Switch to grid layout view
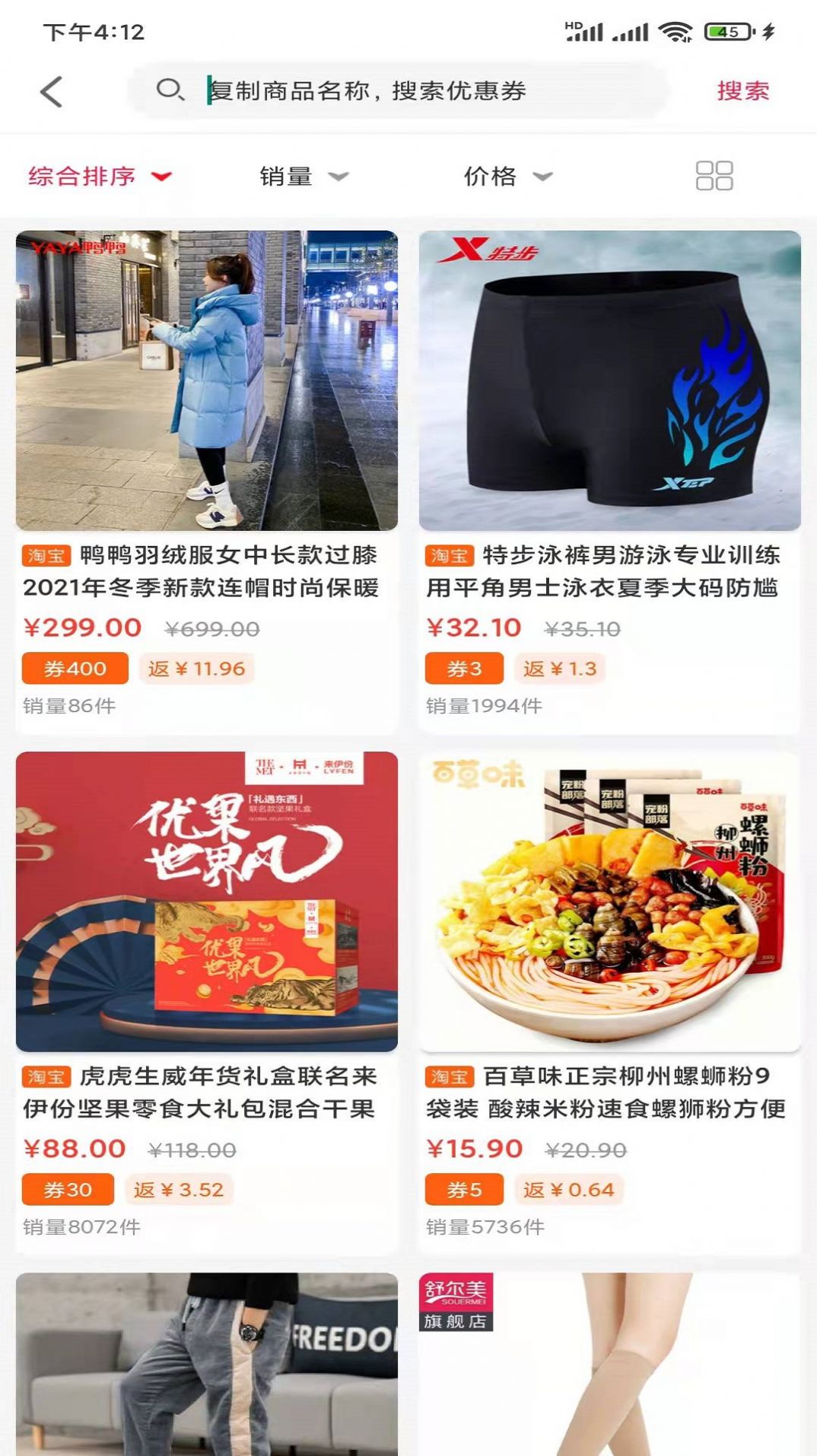817x1456 pixels. (712, 176)
